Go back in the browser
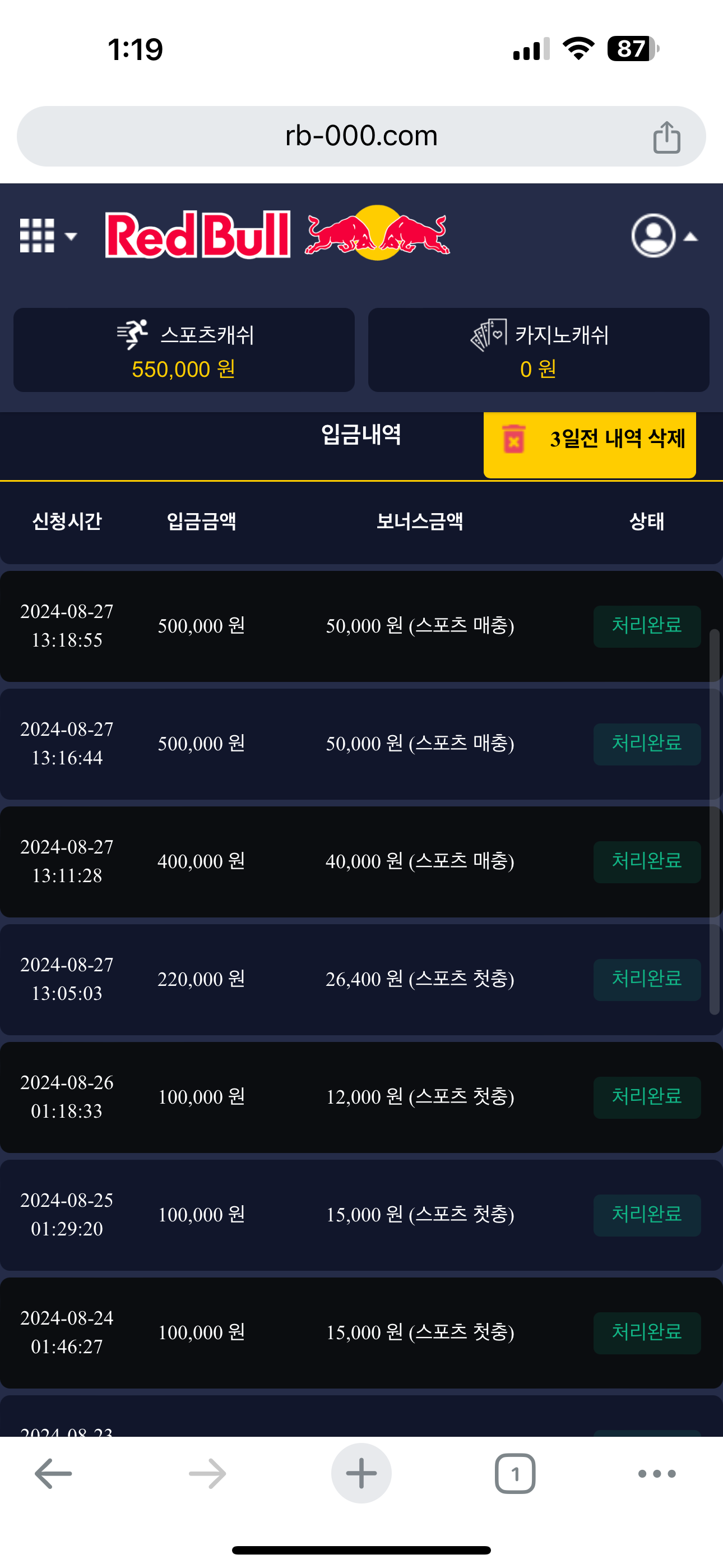723x1568 pixels. click(x=54, y=1474)
